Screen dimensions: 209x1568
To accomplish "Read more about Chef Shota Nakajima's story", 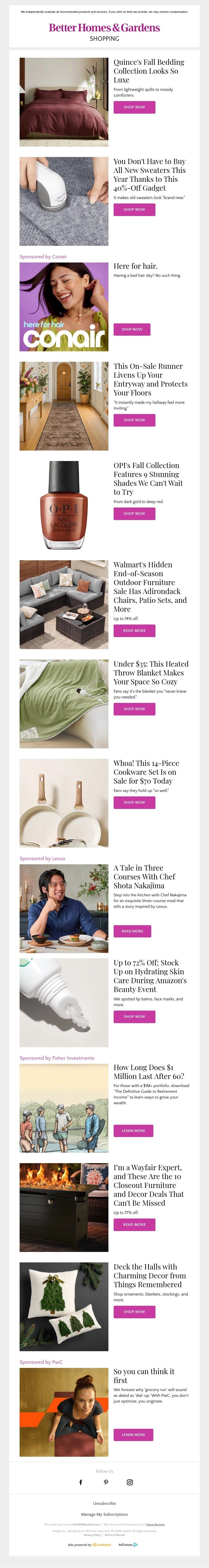I will (x=132, y=931).
